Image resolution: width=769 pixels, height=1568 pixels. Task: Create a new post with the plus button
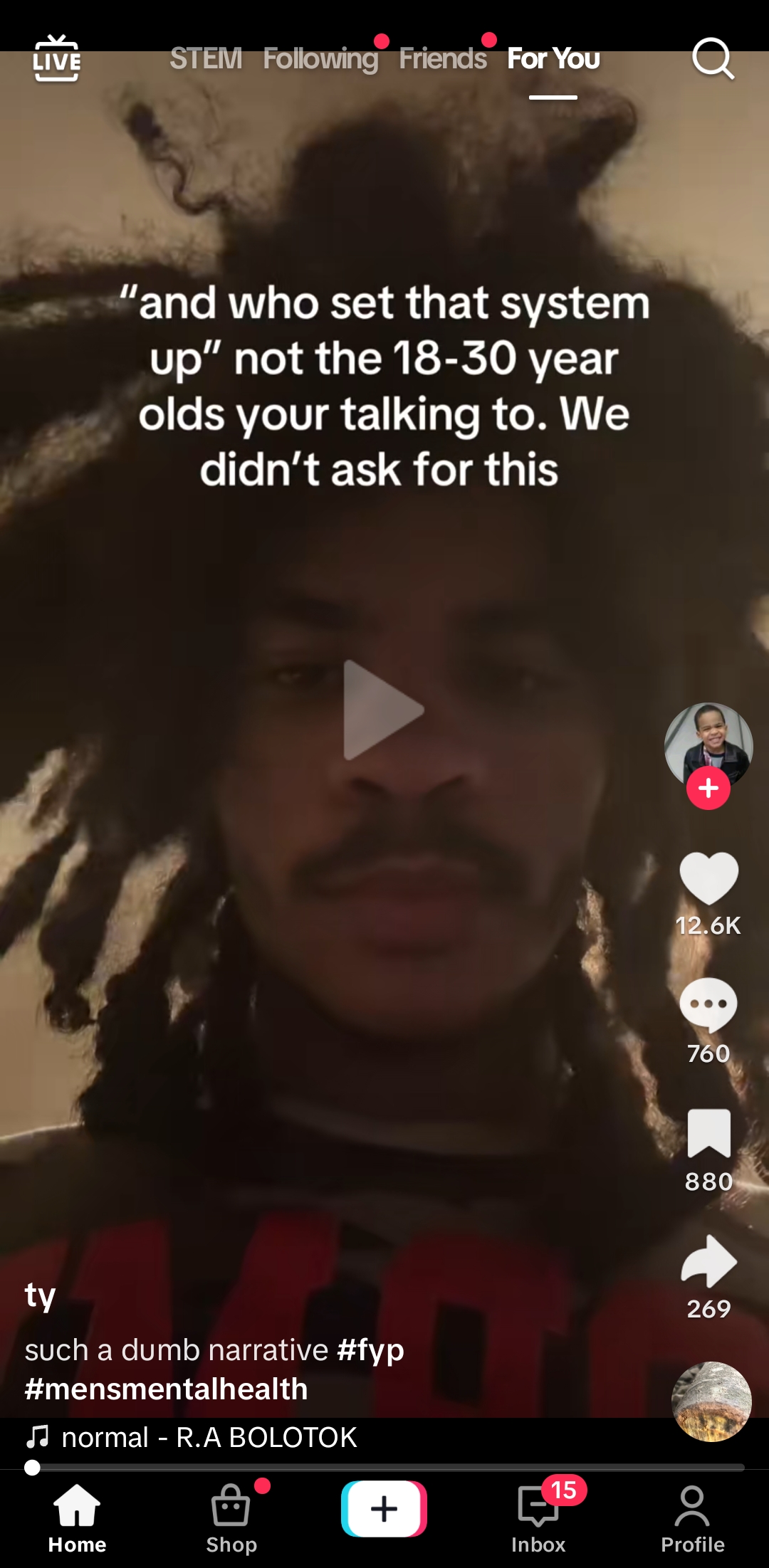pos(384,1508)
